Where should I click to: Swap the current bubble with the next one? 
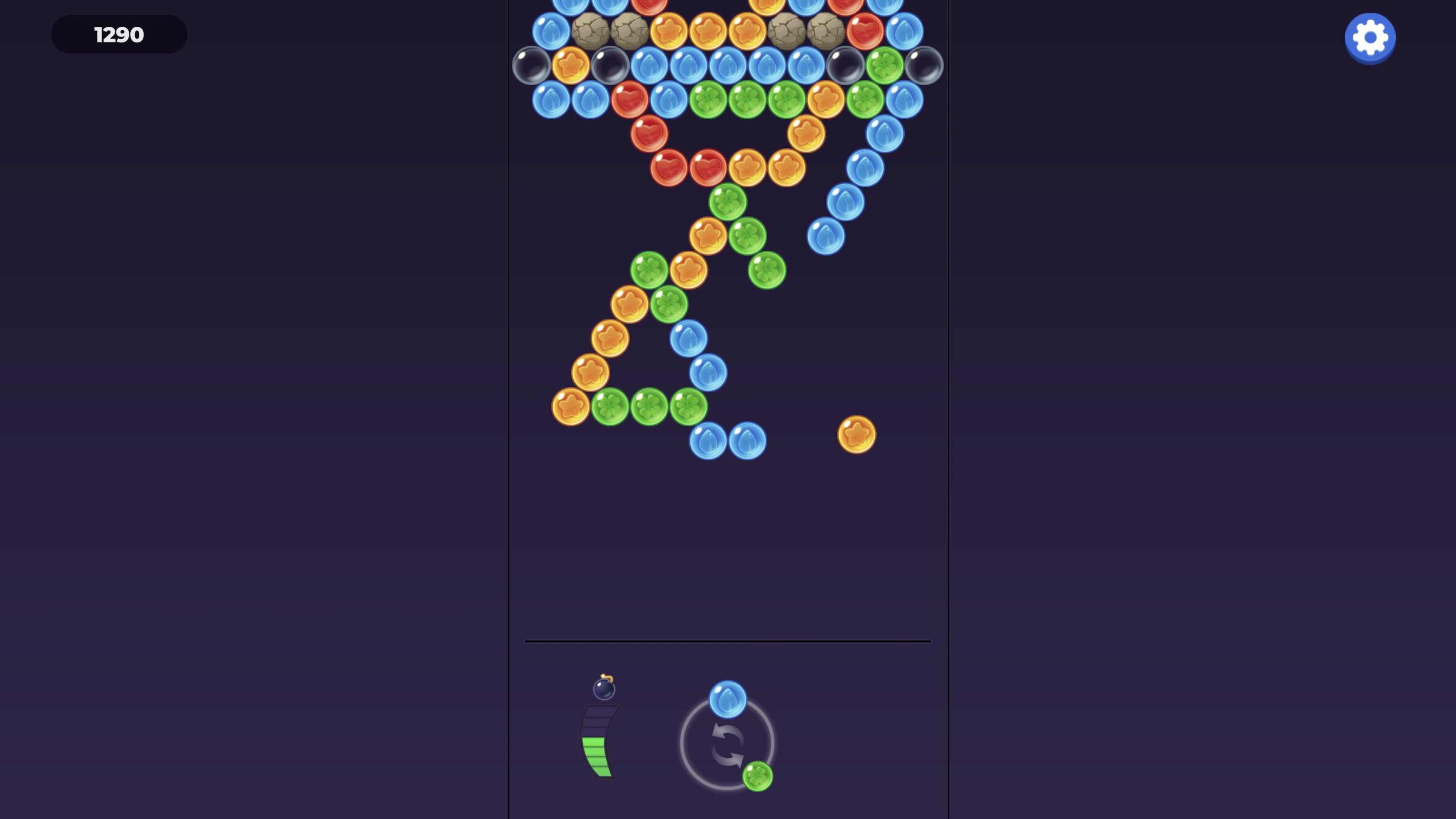tap(727, 745)
